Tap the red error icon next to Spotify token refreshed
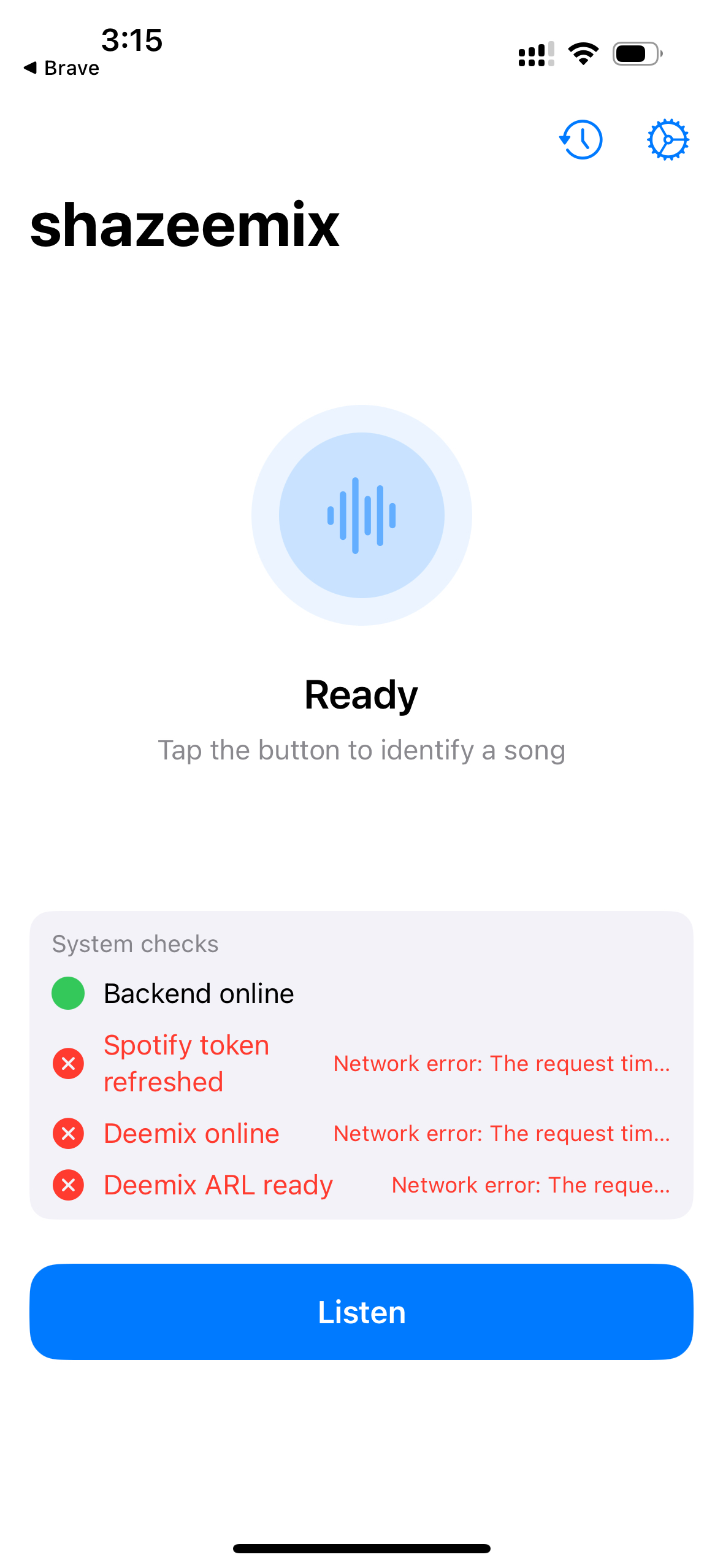Screen dimensions: 723x1568 [x=67, y=1063]
